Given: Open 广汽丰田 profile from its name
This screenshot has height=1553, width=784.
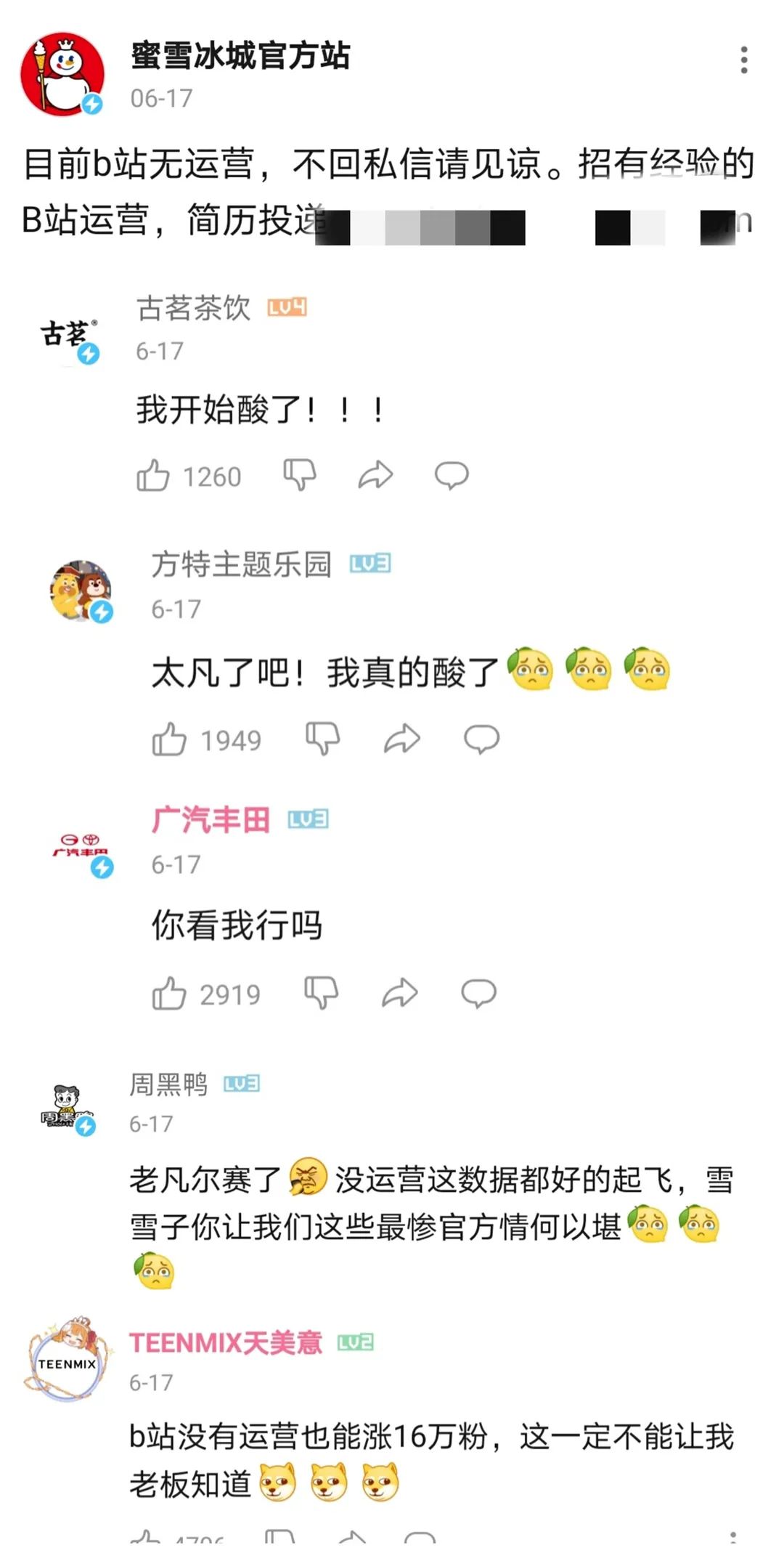Looking at the screenshot, I should pyautogui.click(x=211, y=820).
